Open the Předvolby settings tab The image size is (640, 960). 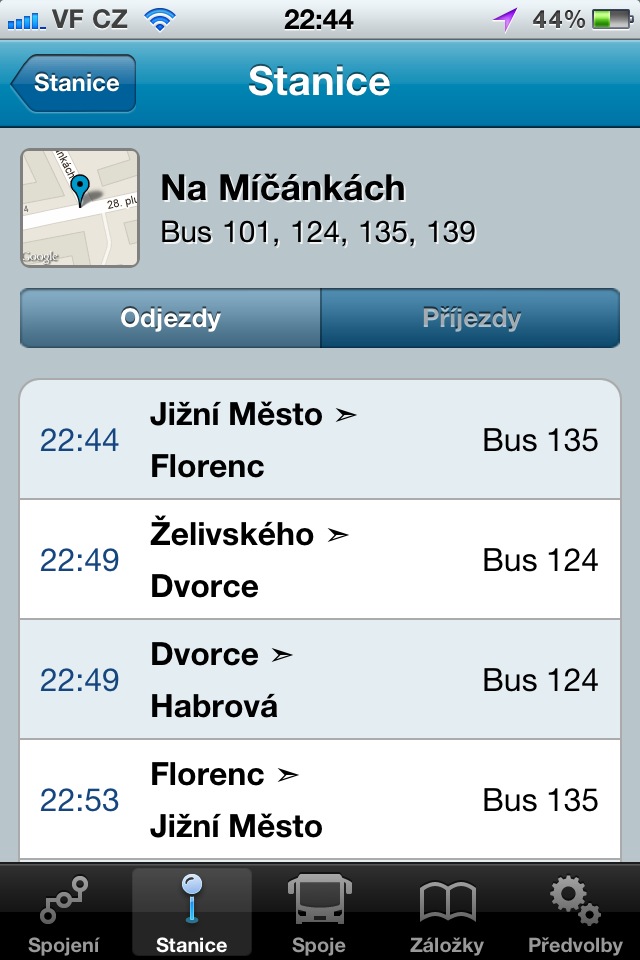tap(575, 914)
